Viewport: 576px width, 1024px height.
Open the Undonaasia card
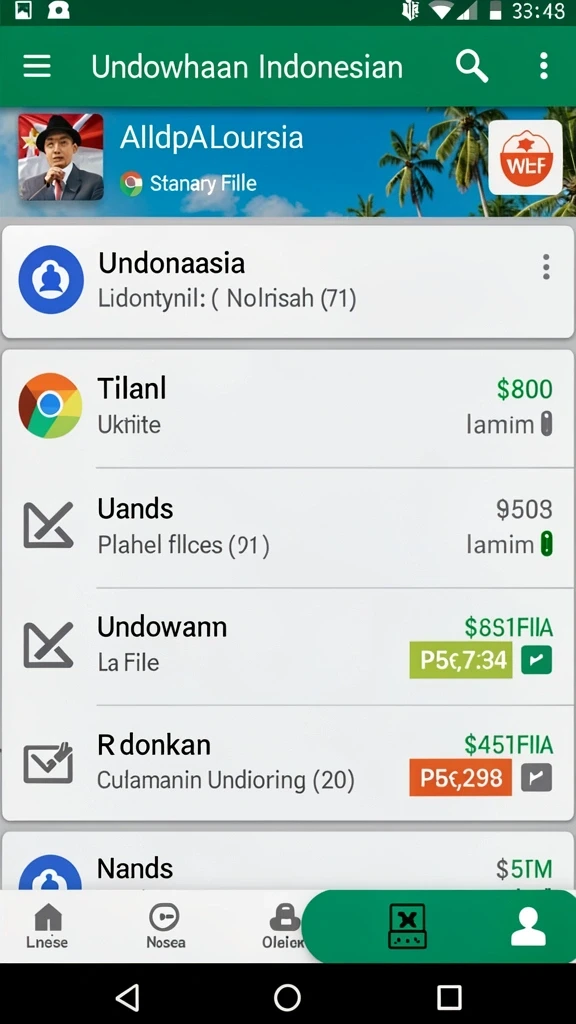tap(288, 281)
